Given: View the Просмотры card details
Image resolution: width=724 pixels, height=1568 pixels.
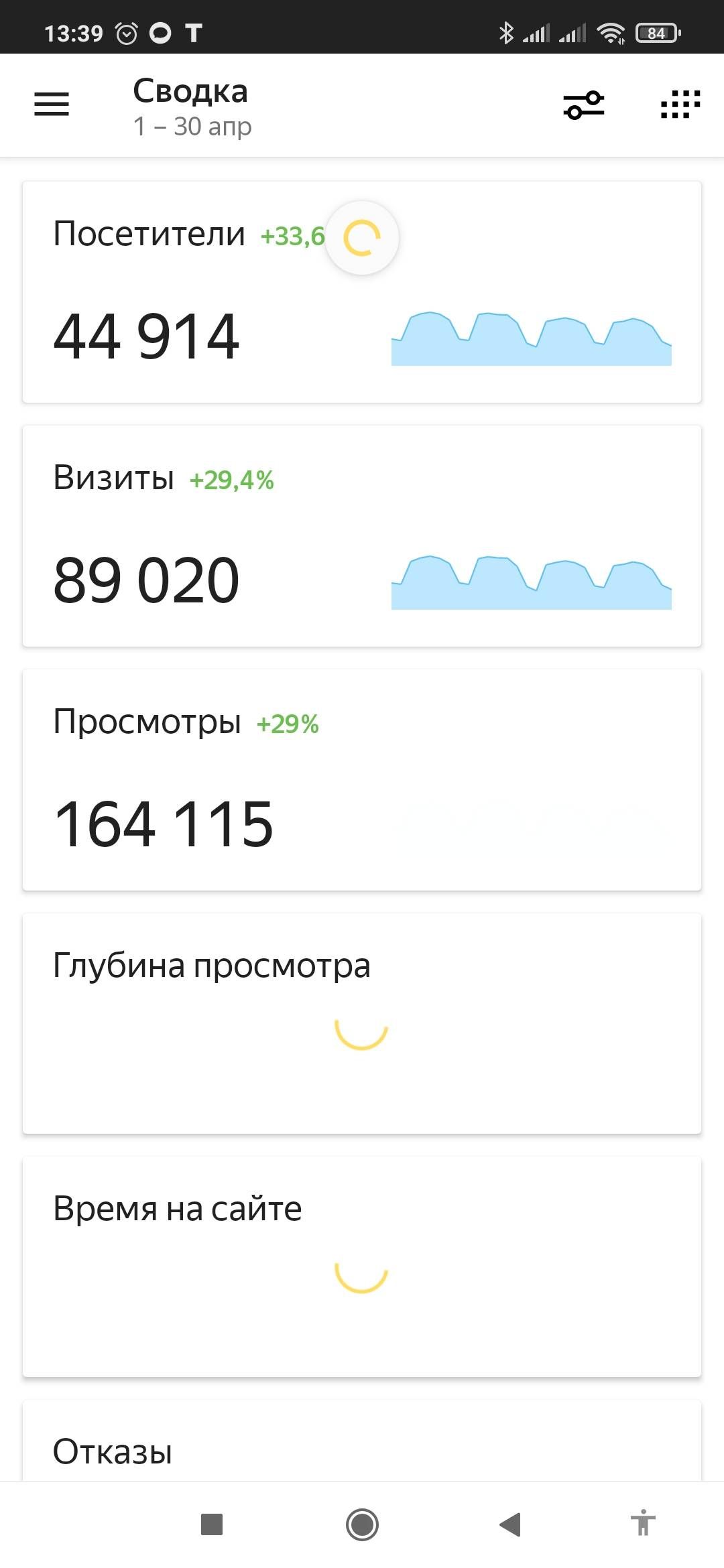Looking at the screenshot, I should click(362, 780).
